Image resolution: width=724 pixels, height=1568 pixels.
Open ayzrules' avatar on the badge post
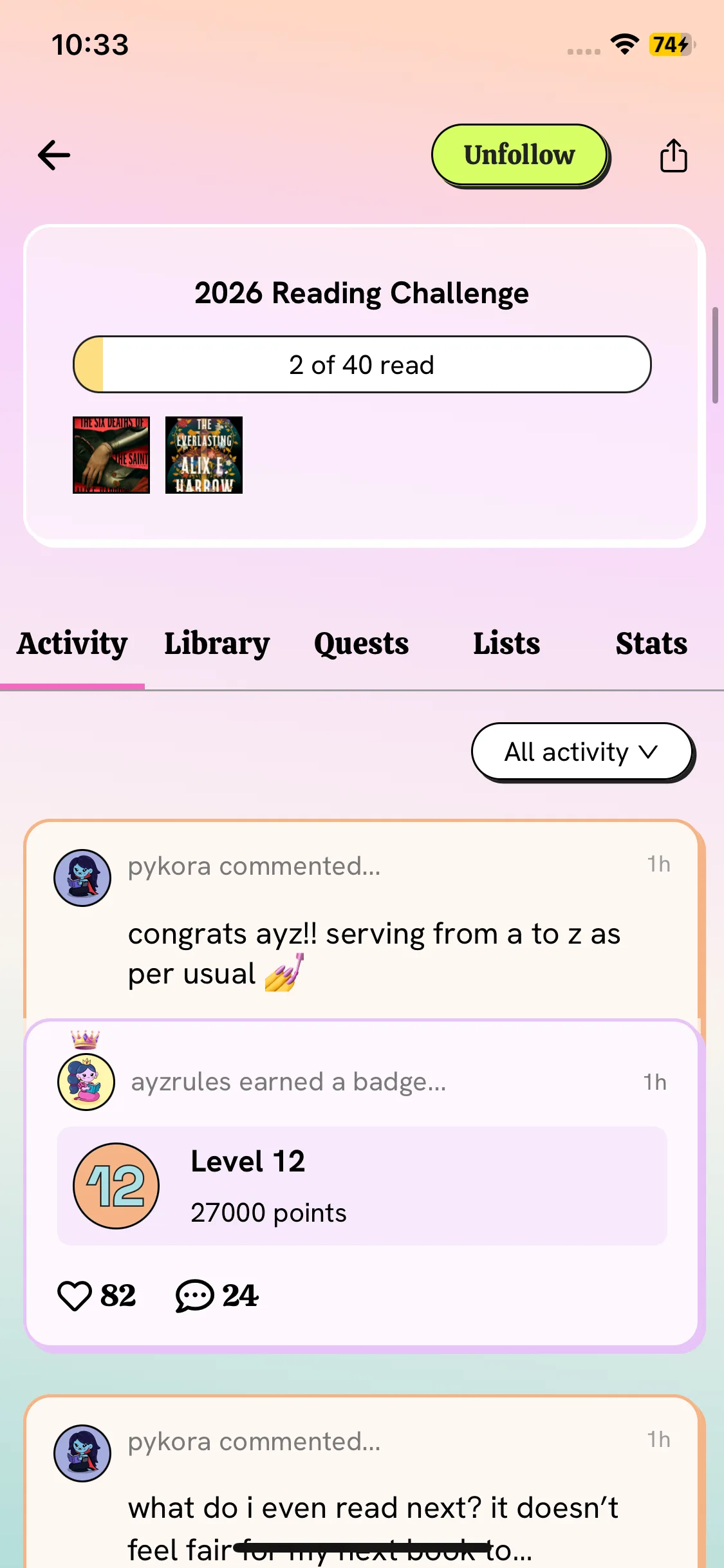(86, 1081)
